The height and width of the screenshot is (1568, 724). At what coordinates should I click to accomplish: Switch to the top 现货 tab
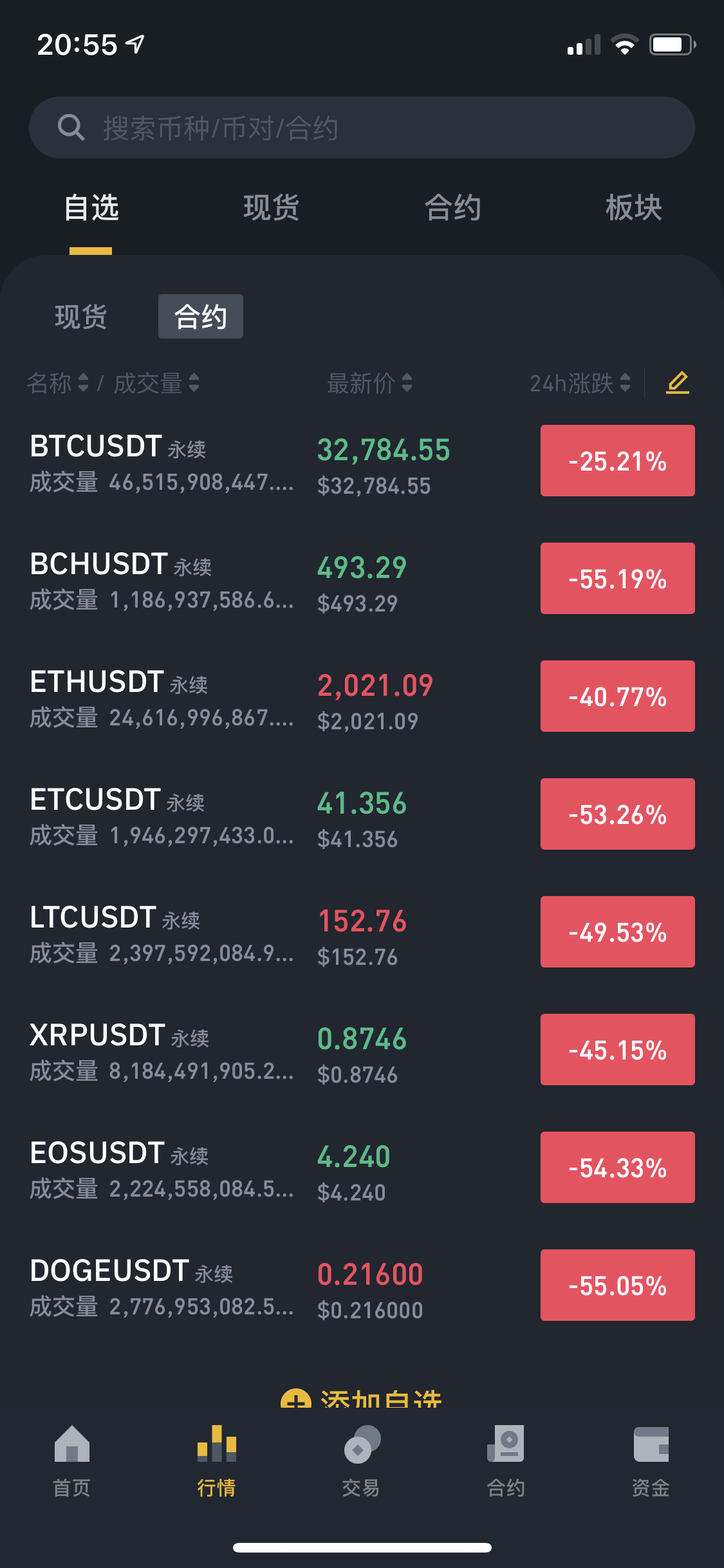click(271, 208)
